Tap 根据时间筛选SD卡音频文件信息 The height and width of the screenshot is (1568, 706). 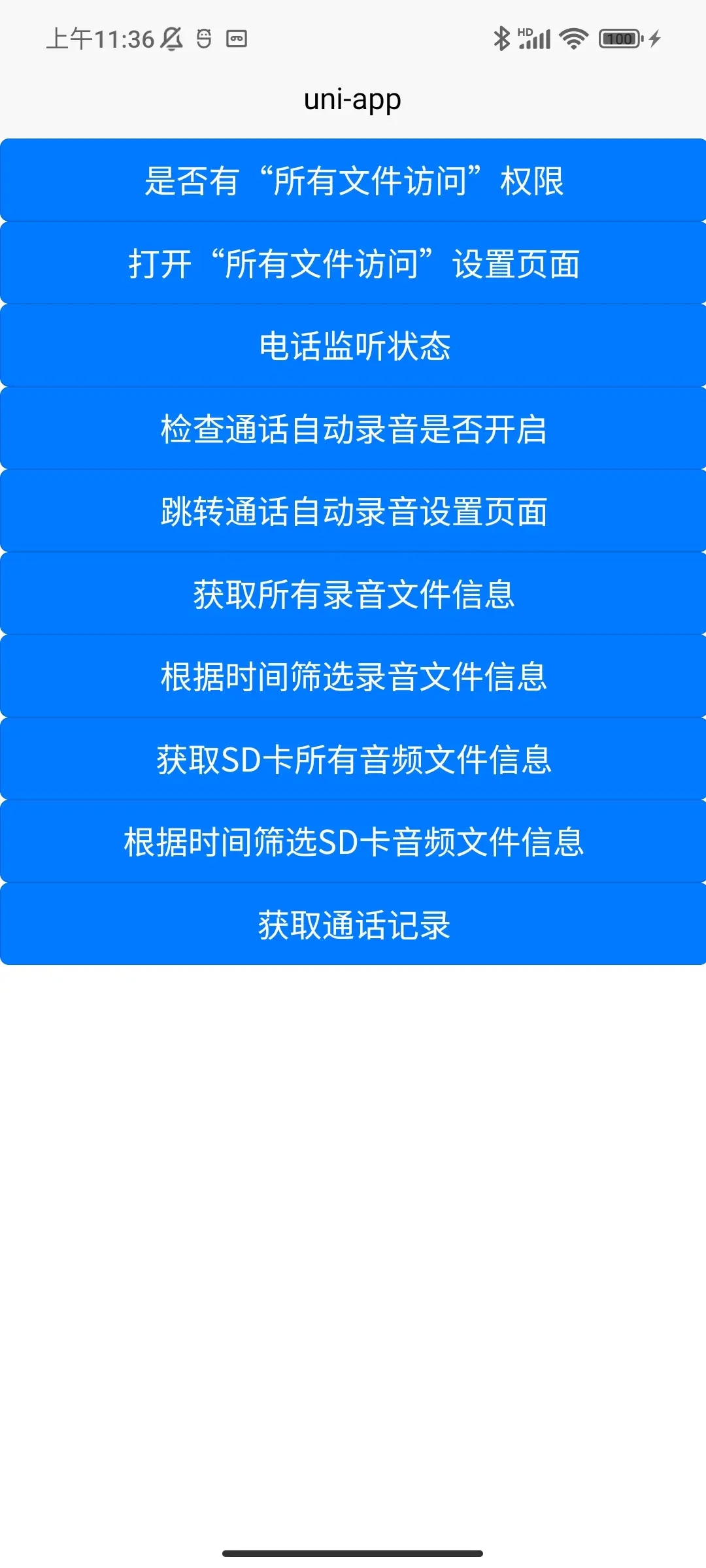click(x=353, y=841)
